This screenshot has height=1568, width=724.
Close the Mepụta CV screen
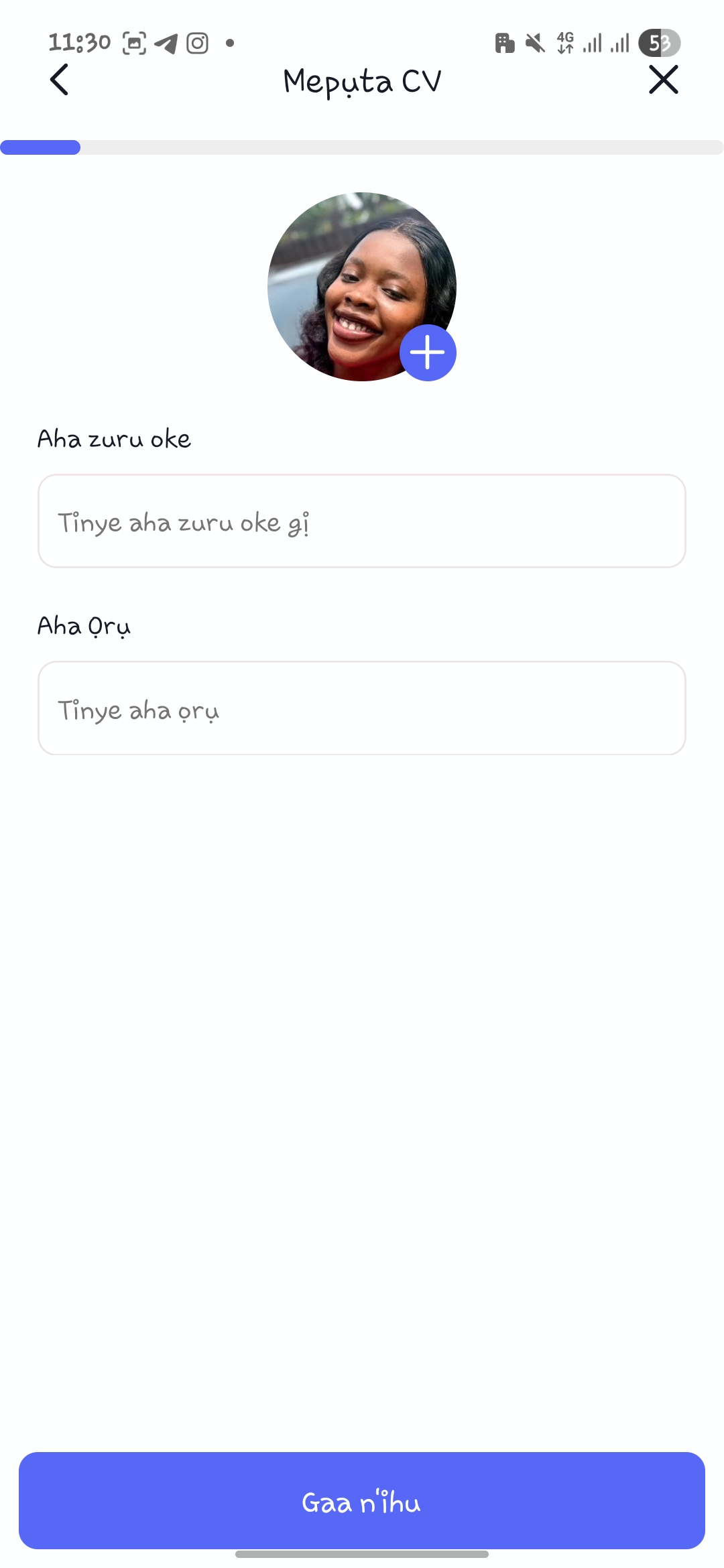tap(663, 80)
